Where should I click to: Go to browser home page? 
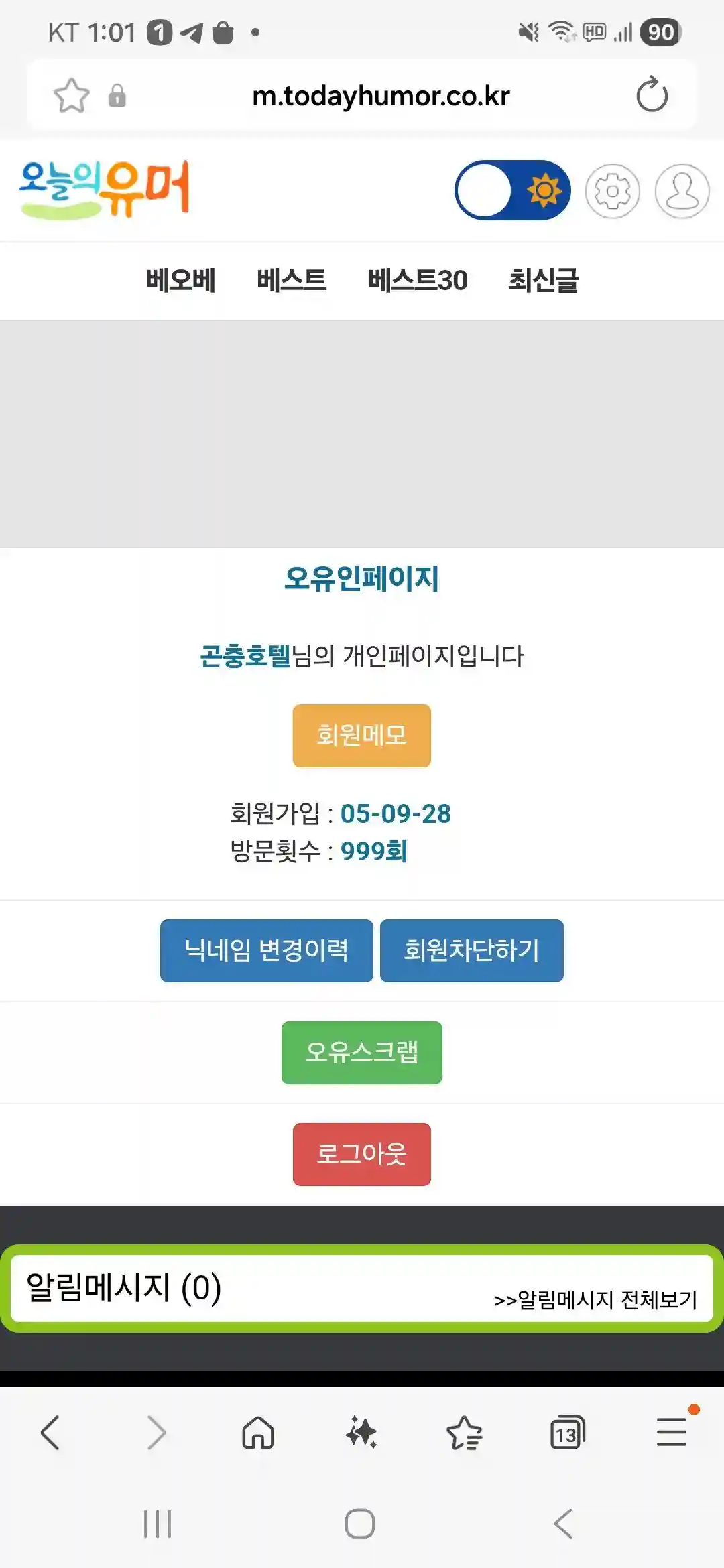pyautogui.click(x=258, y=1433)
